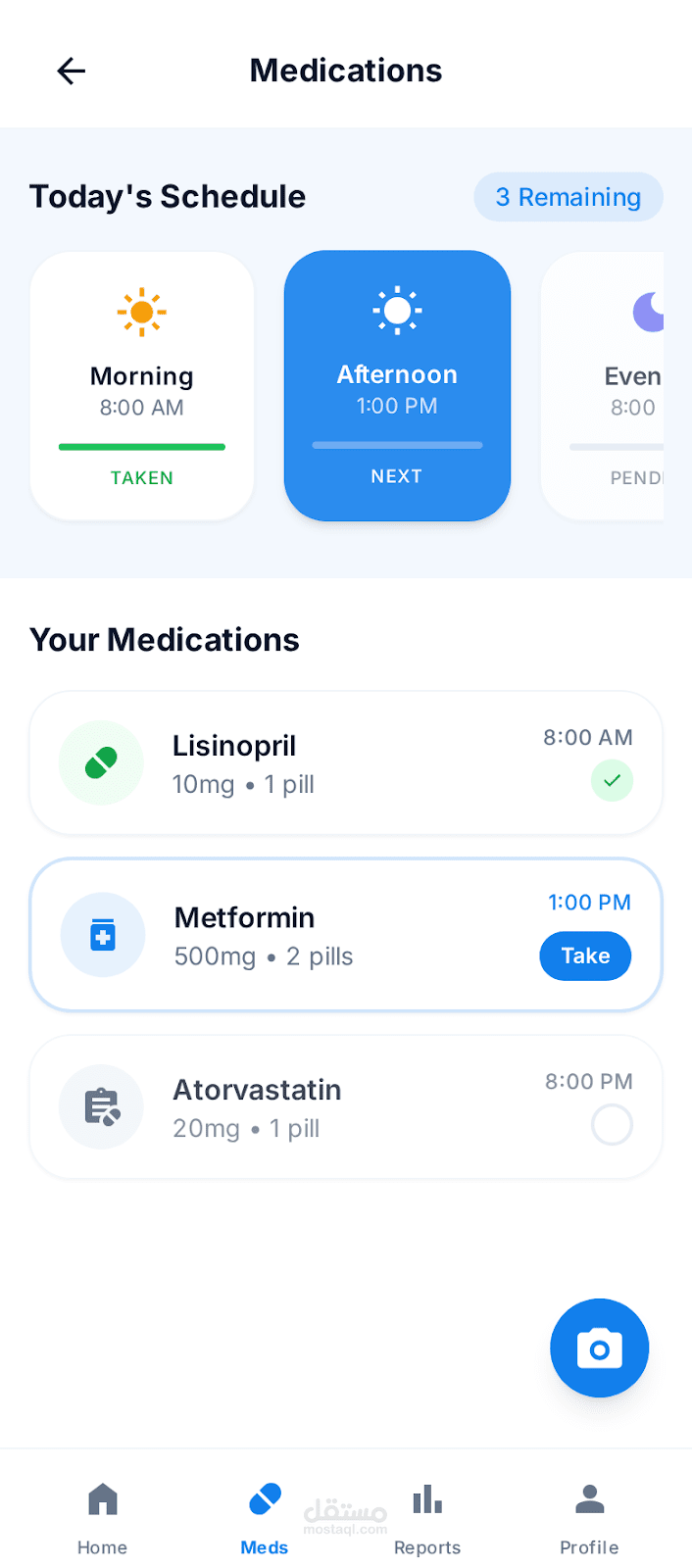Screen dimensions: 692x1568
Task: Select the Afternoon 1:00 PM schedule card
Action: coord(397,386)
